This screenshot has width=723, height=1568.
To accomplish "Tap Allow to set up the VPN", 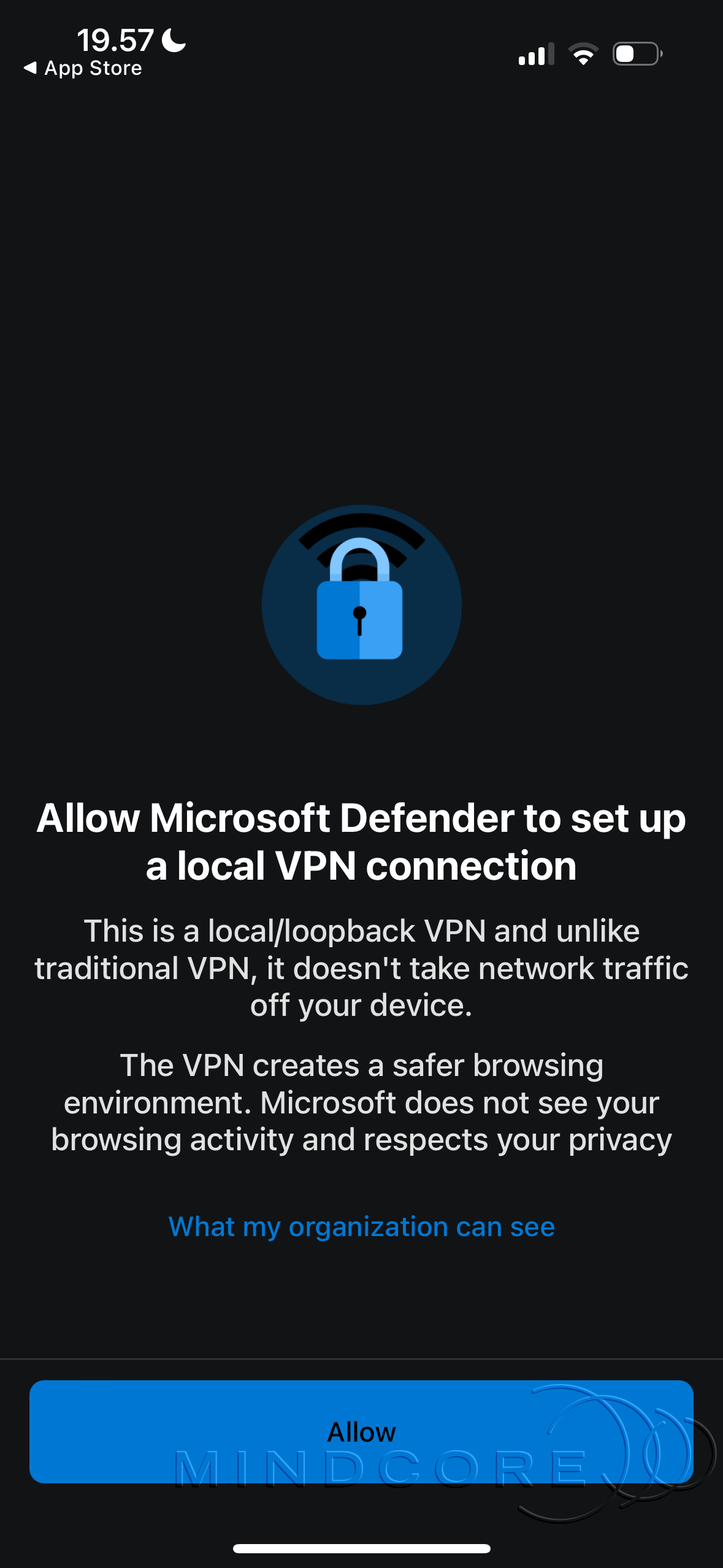I will (x=361, y=1432).
